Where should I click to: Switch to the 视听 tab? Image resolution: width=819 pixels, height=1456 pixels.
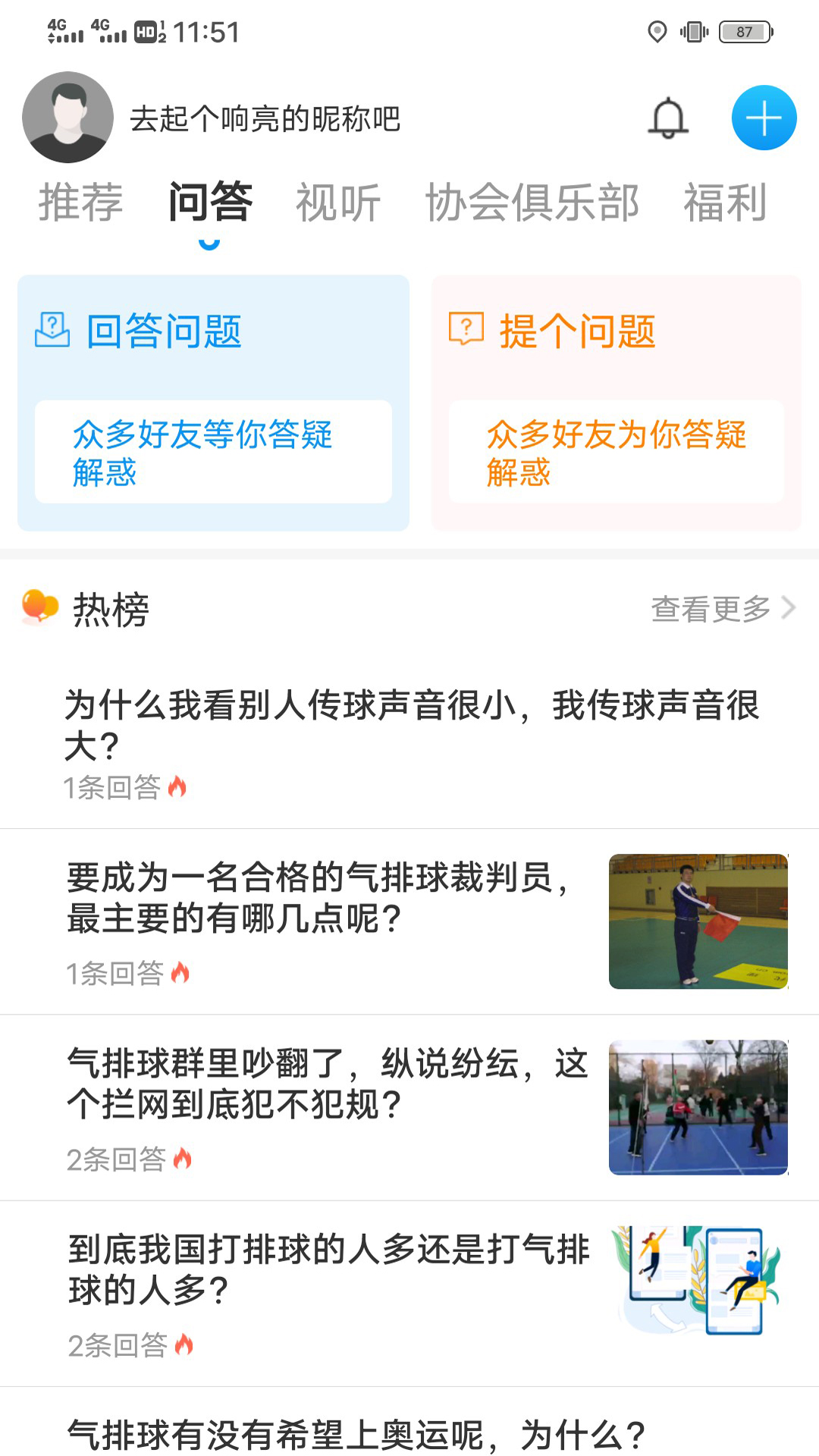point(337,202)
